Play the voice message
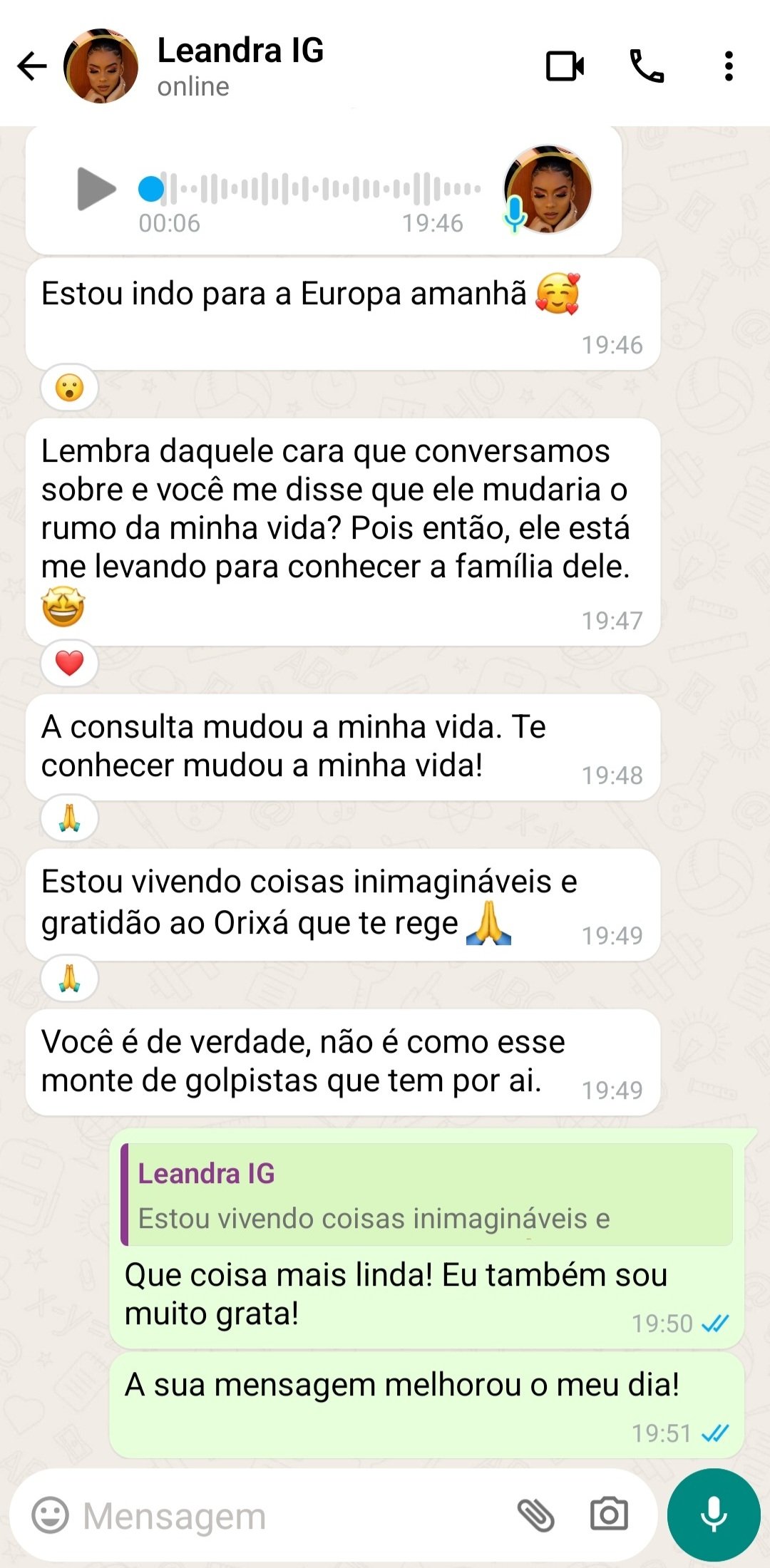 click(95, 189)
